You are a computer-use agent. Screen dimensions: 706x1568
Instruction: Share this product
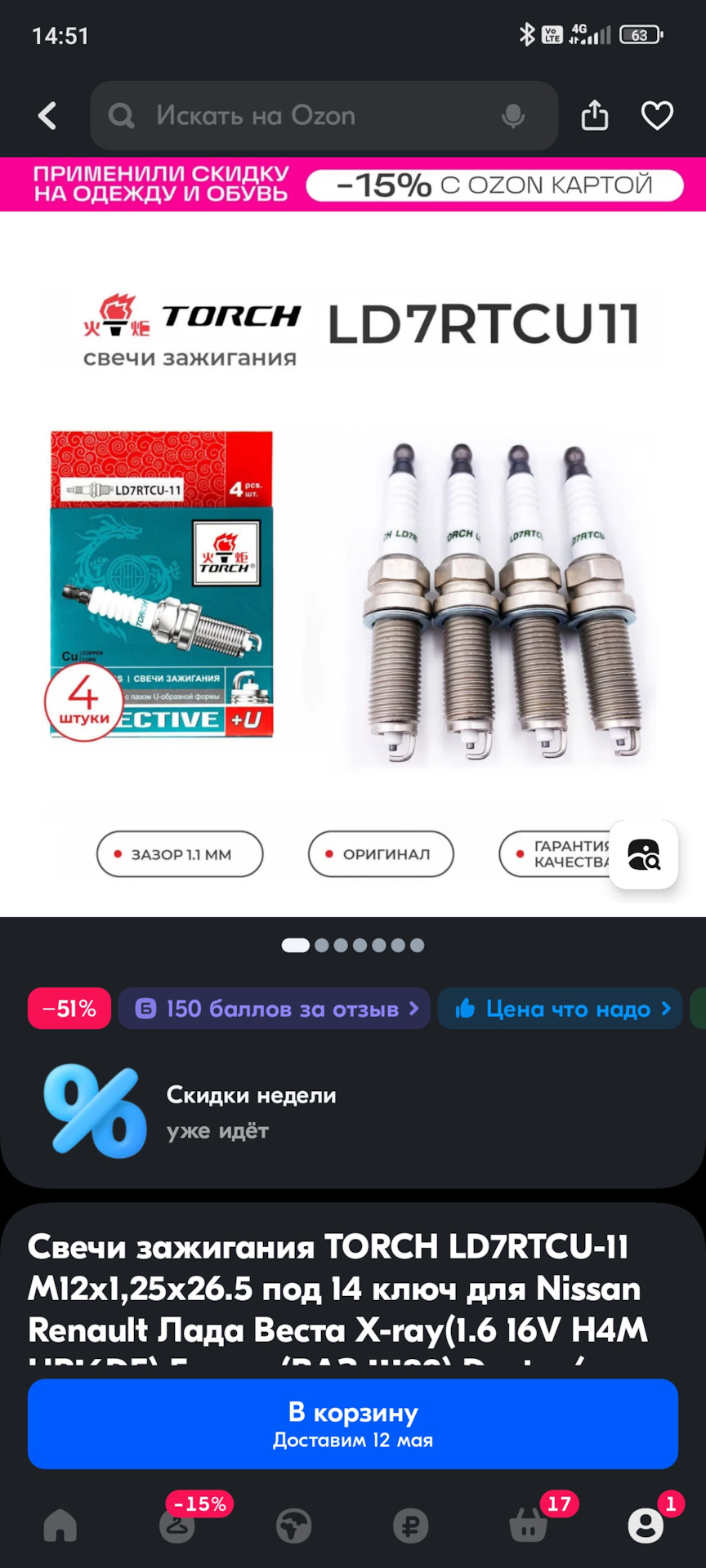click(595, 116)
